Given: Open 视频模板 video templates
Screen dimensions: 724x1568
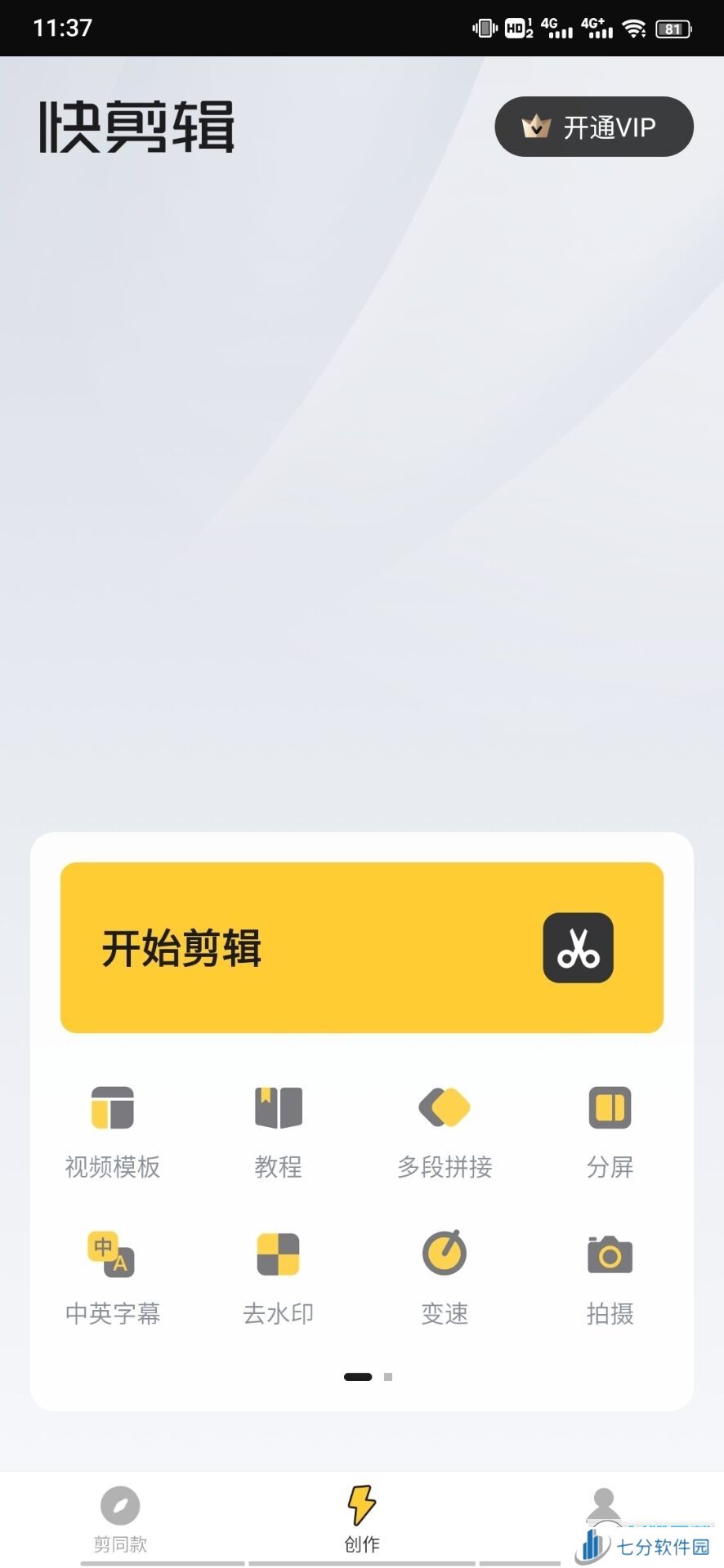Looking at the screenshot, I should pos(113,1132).
